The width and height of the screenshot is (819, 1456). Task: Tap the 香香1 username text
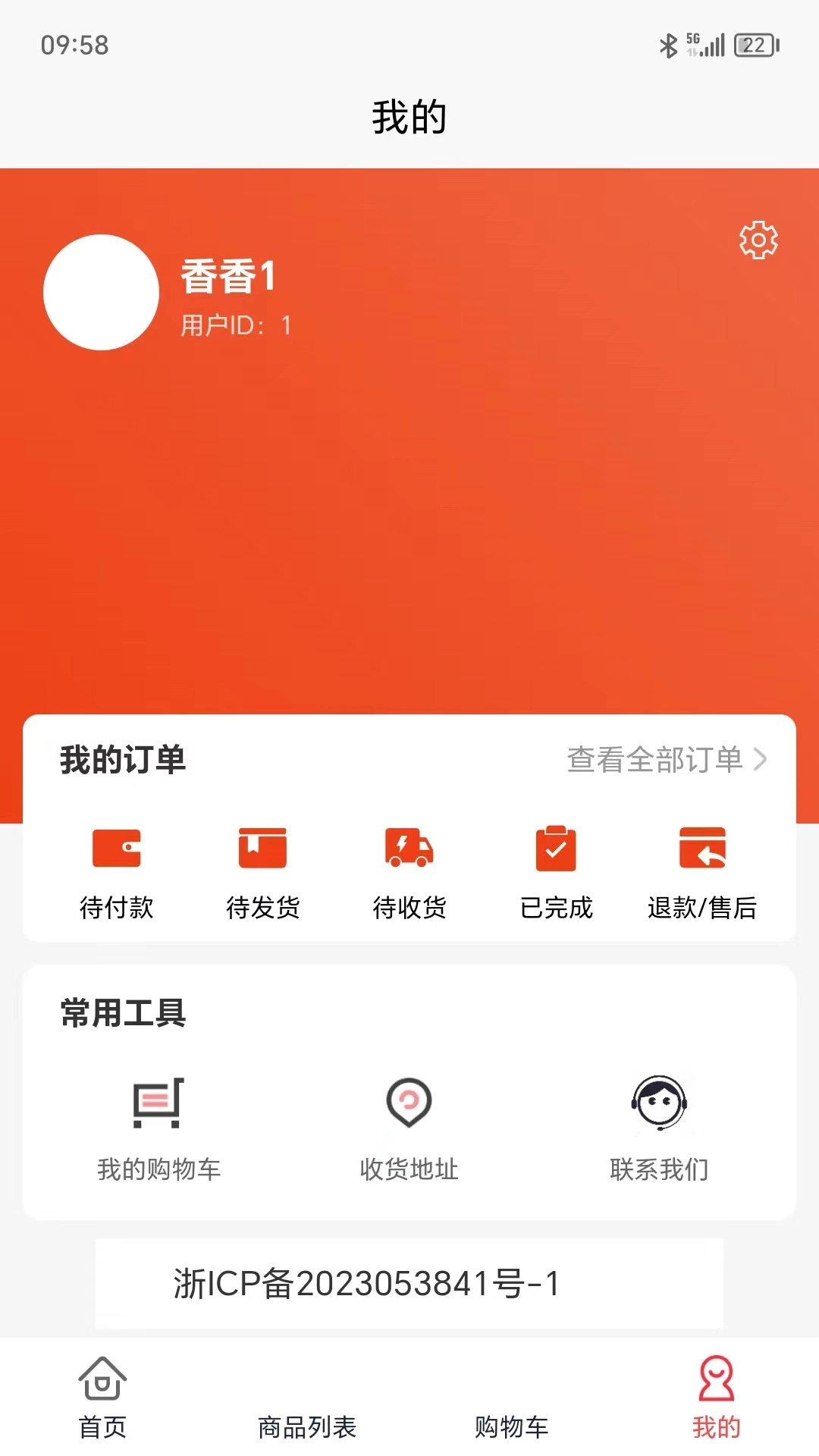[227, 277]
